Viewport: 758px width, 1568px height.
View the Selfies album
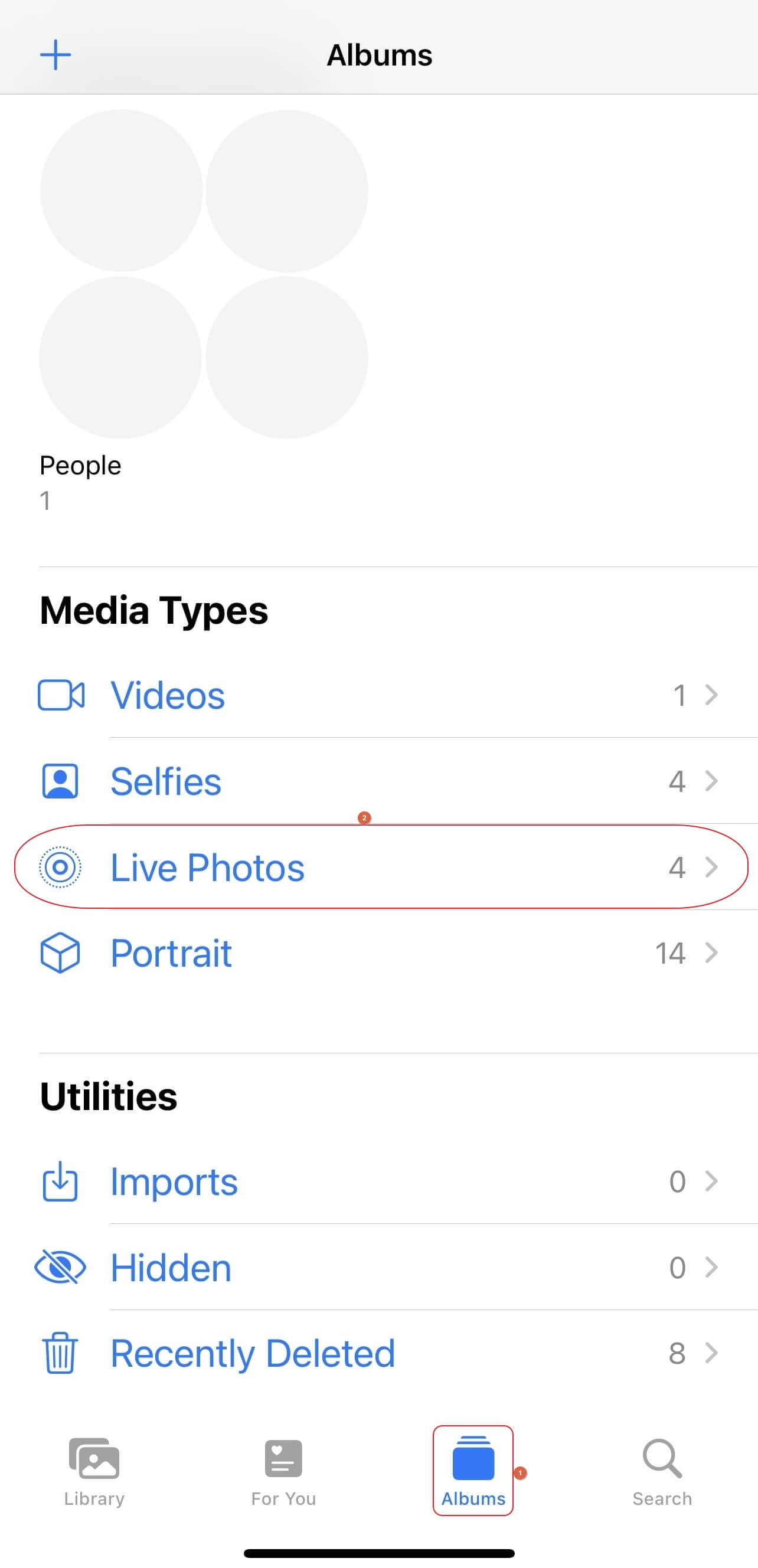pyautogui.click(x=377, y=781)
